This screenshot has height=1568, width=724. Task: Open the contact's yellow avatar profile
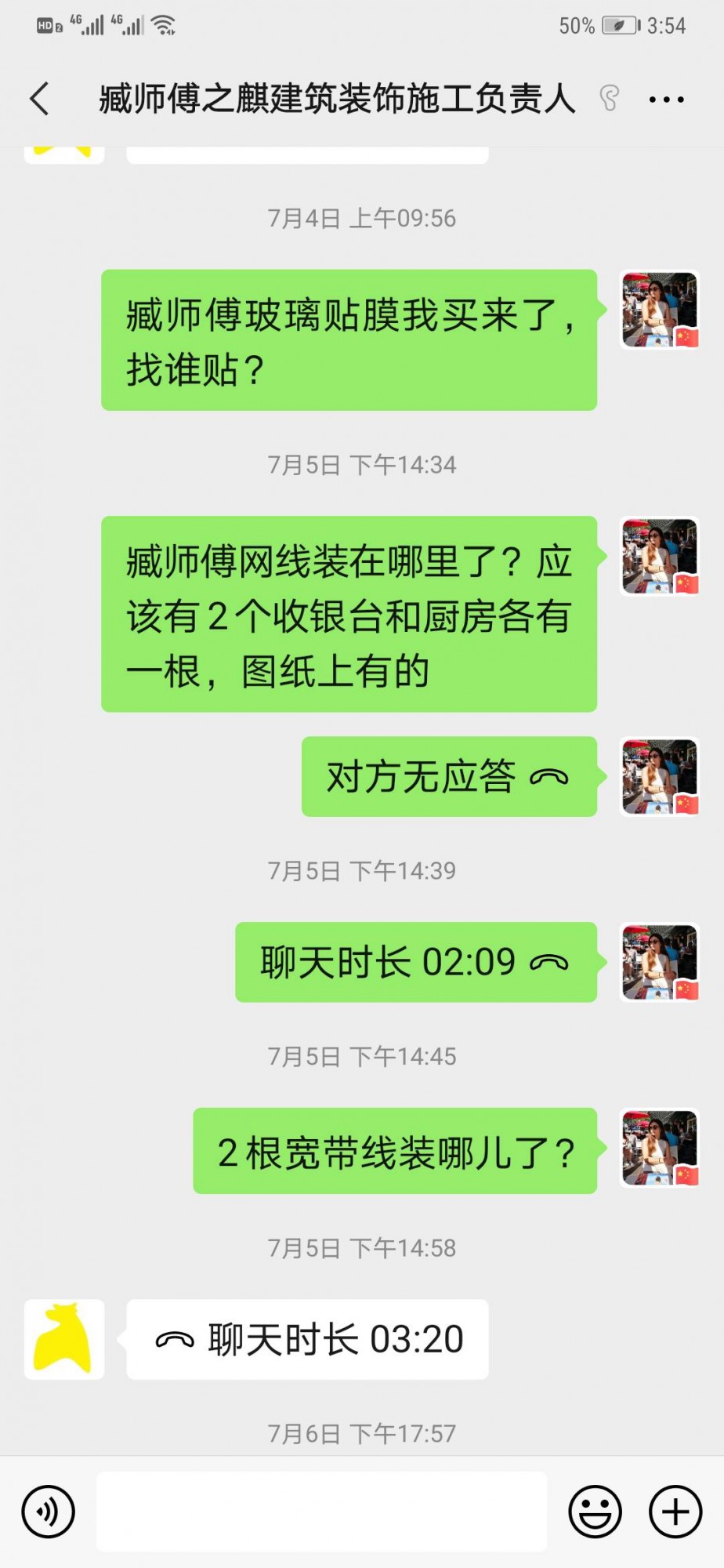(x=64, y=1339)
